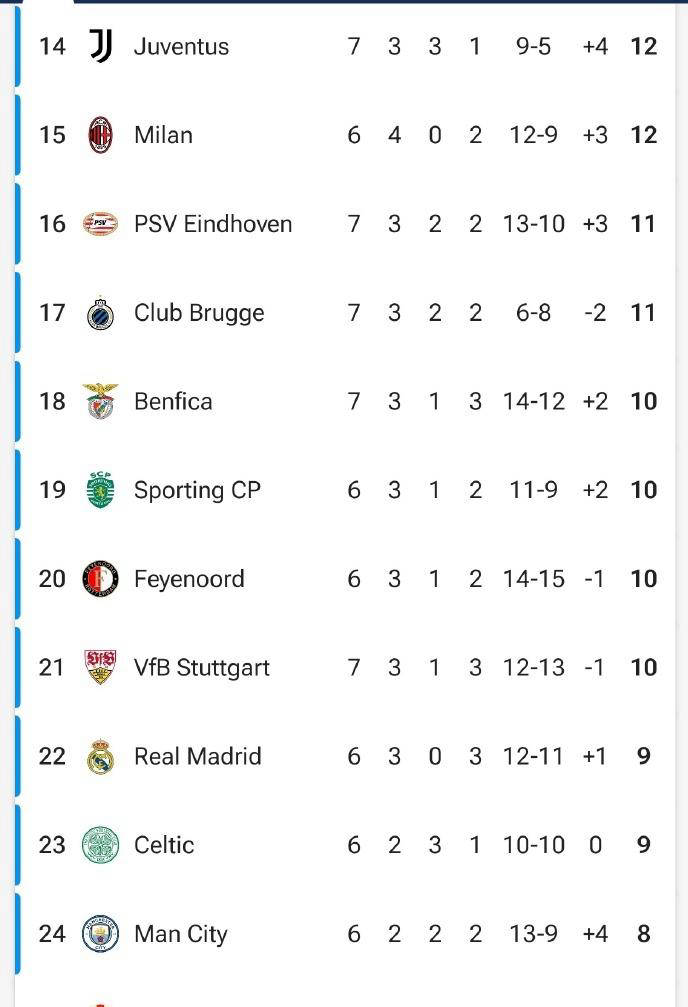Select Feyenoord from the table

(189, 578)
